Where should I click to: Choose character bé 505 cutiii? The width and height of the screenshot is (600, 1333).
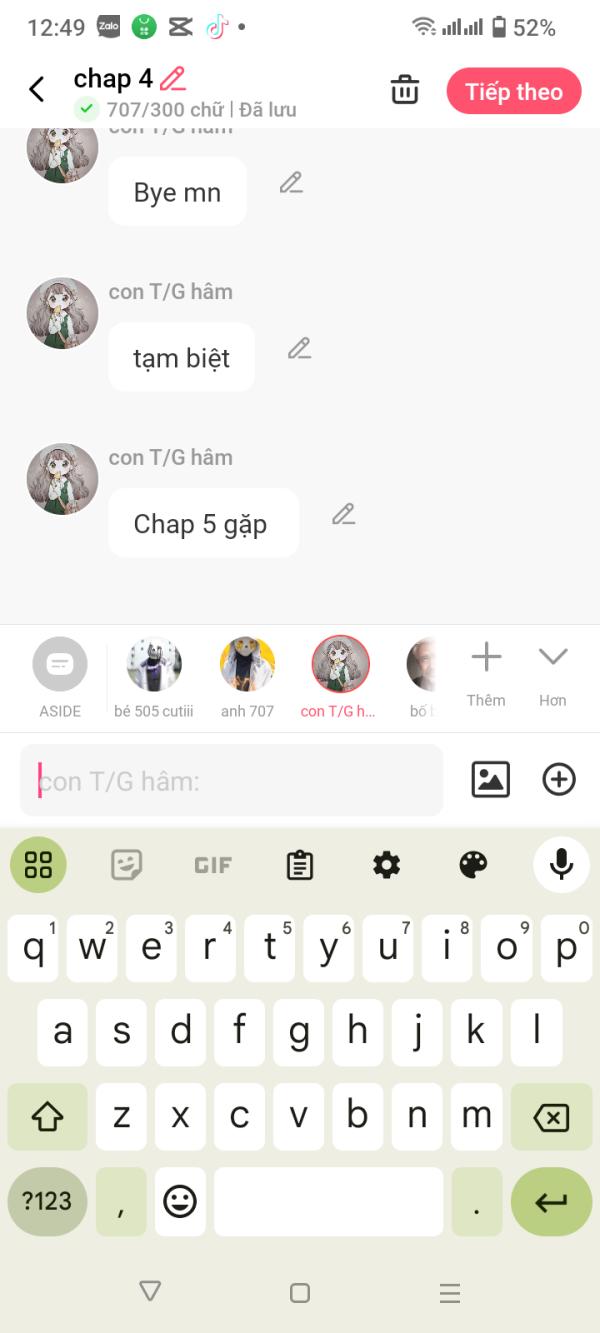coord(154,677)
